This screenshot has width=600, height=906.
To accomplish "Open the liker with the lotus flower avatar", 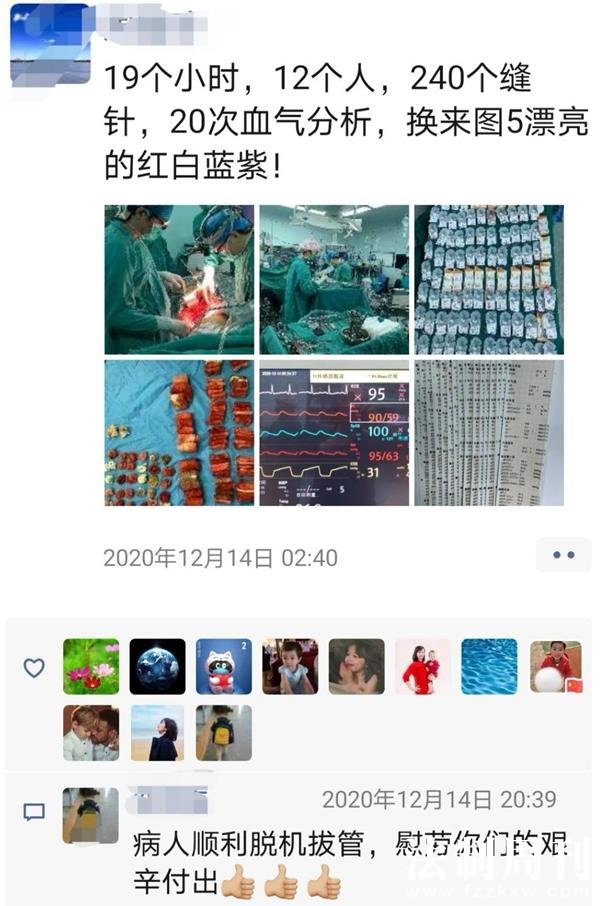I will point(91,667).
